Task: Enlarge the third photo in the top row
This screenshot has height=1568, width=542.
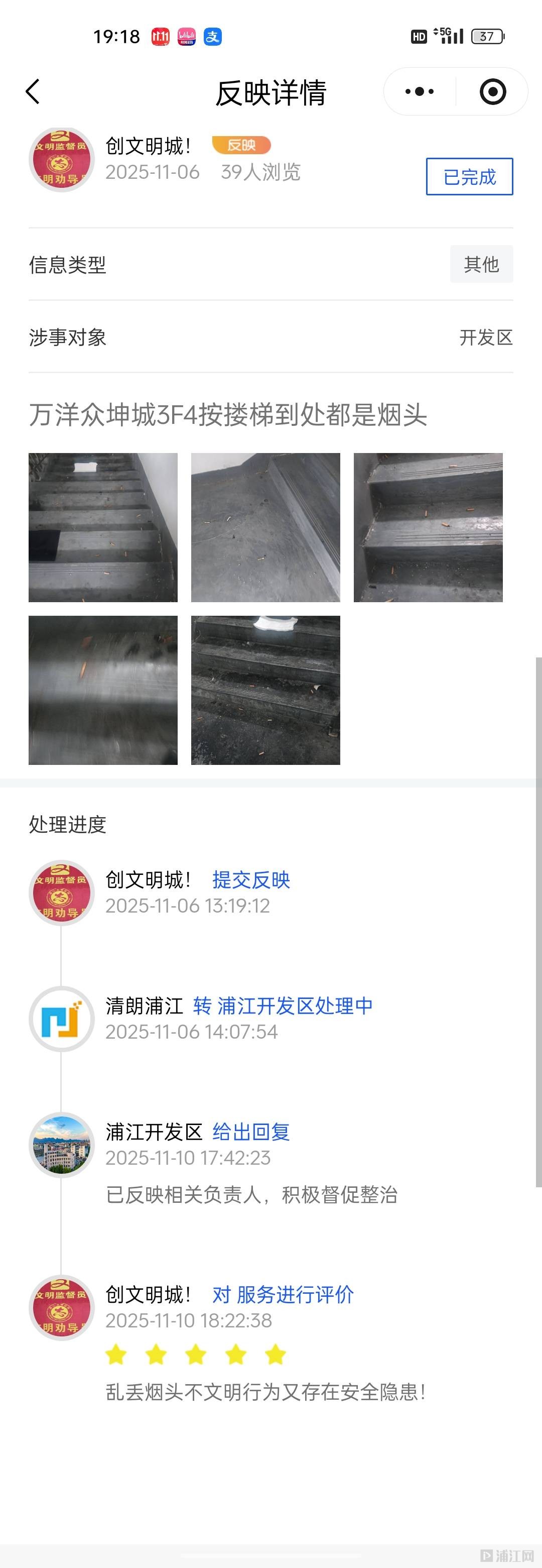Action: click(x=428, y=527)
